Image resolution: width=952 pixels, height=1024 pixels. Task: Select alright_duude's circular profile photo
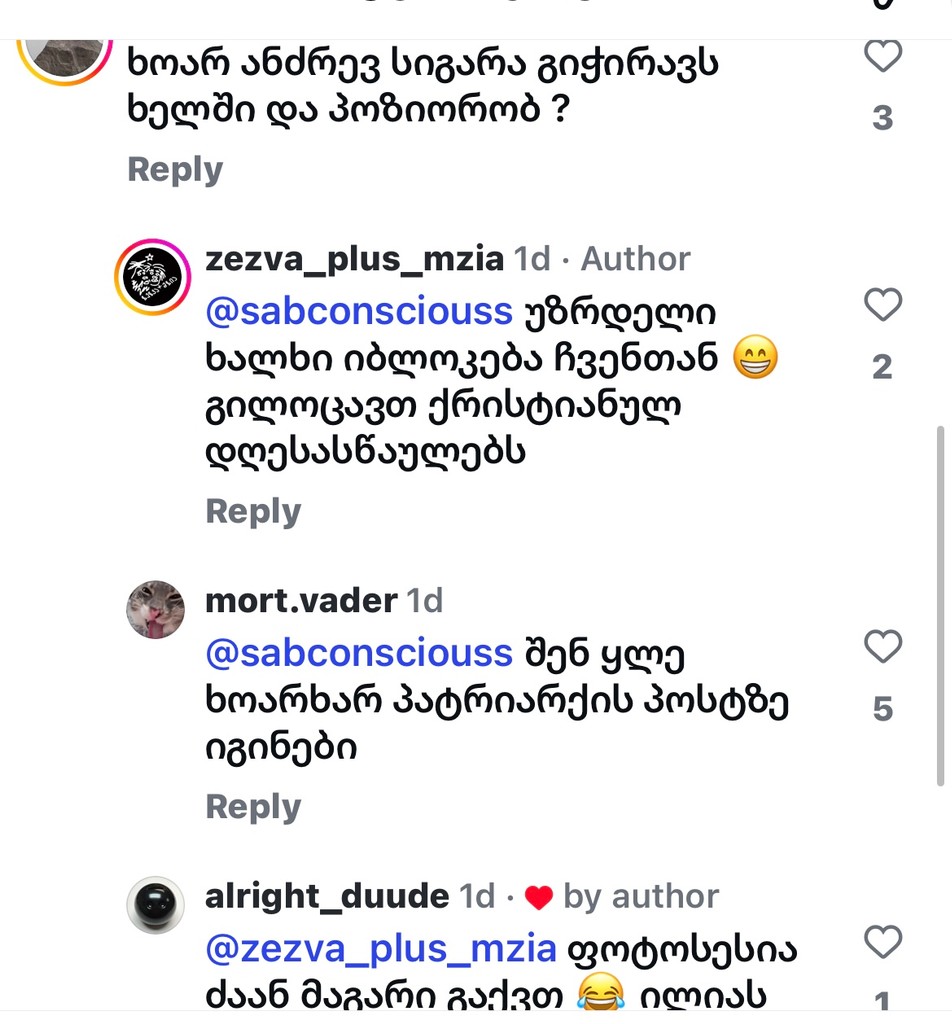(x=156, y=905)
